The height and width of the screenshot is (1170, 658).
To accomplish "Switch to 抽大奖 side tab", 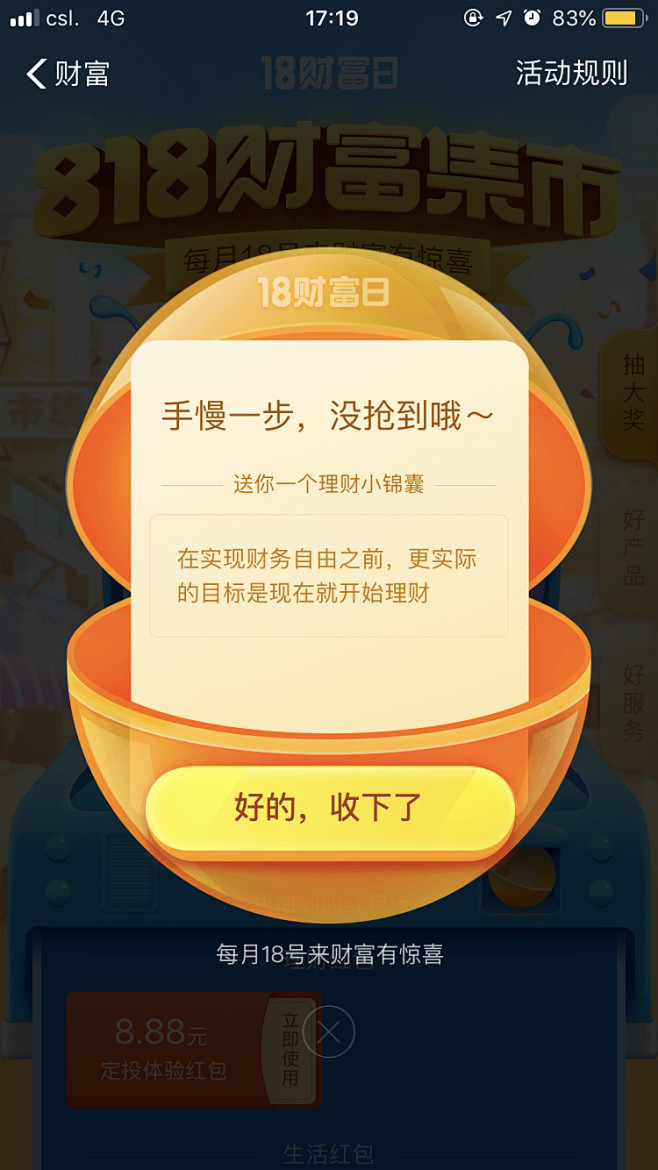I will pyautogui.click(x=633, y=393).
